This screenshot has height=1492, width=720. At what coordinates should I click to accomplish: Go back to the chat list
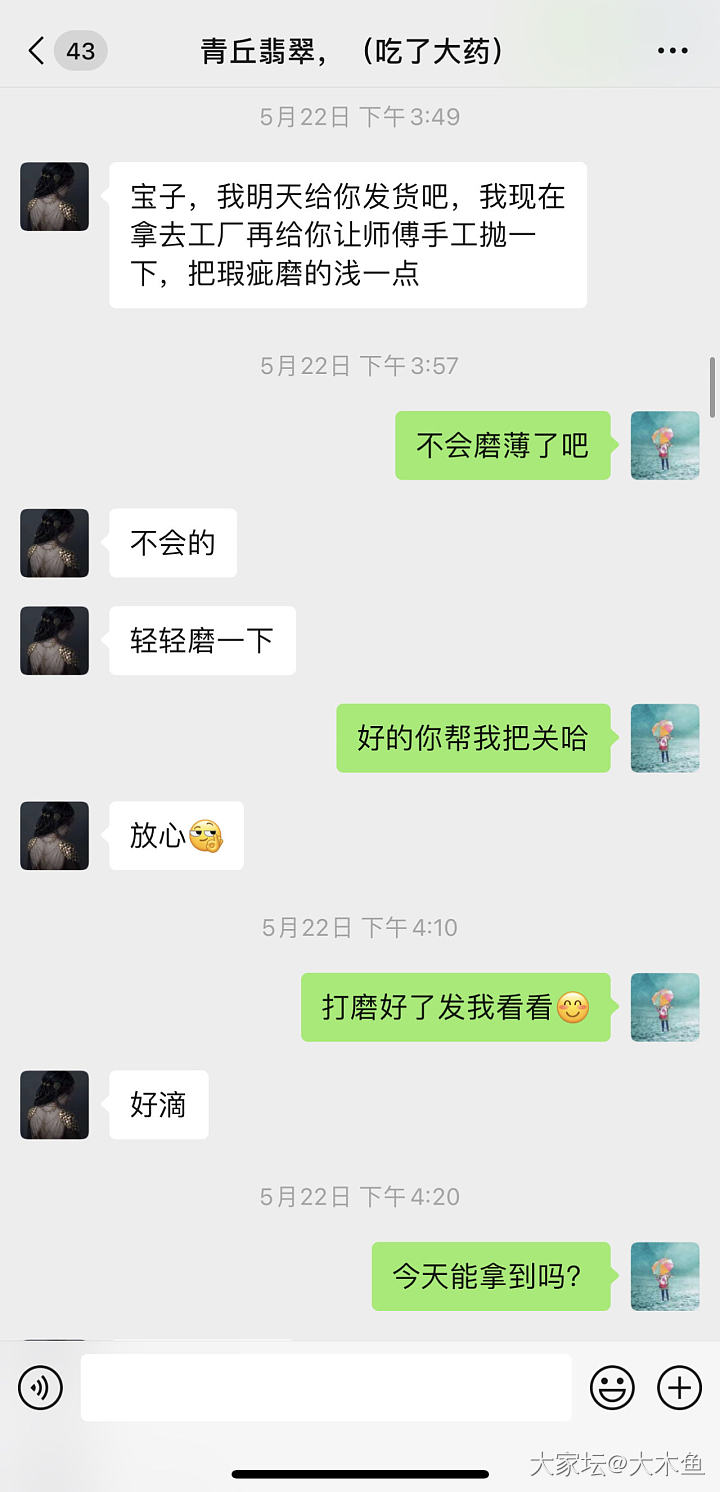(x=38, y=51)
